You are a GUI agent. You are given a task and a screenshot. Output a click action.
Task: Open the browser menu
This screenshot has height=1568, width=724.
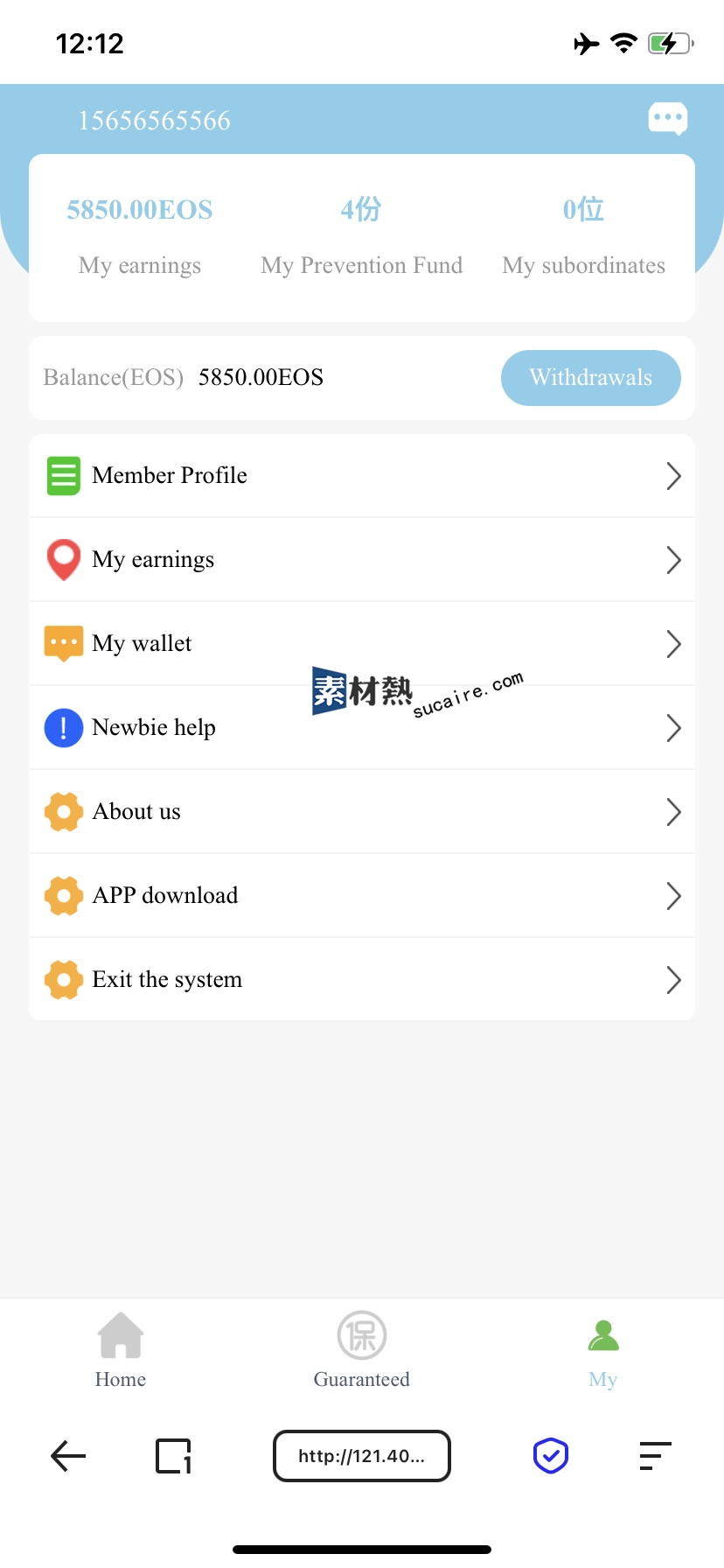pyautogui.click(x=655, y=1456)
